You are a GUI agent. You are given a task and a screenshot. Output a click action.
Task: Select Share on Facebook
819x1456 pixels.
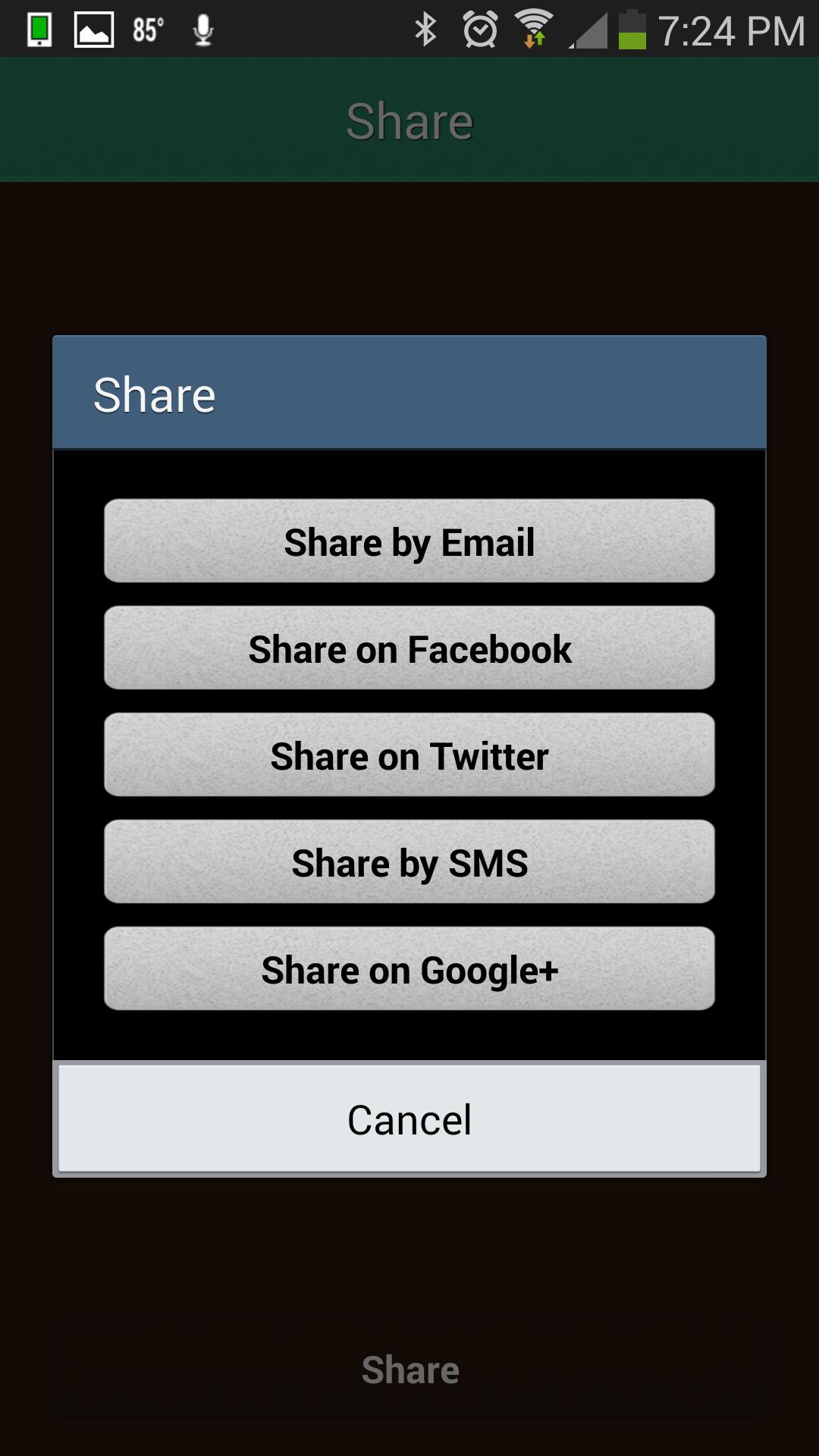click(409, 648)
